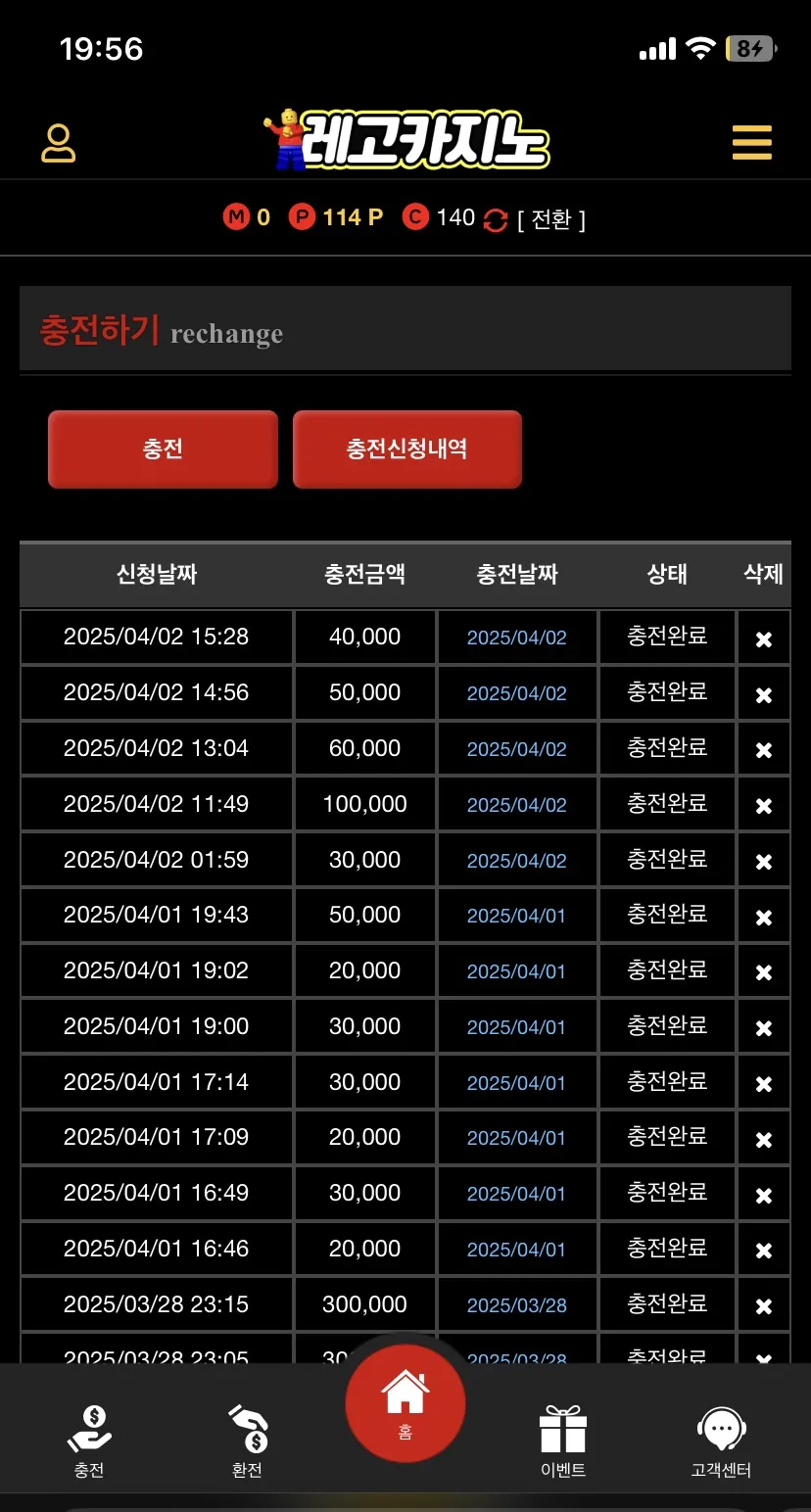811x1512 pixels.
Task: Delete the 2025/04/01 19:43 record
Action: (x=764, y=918)
